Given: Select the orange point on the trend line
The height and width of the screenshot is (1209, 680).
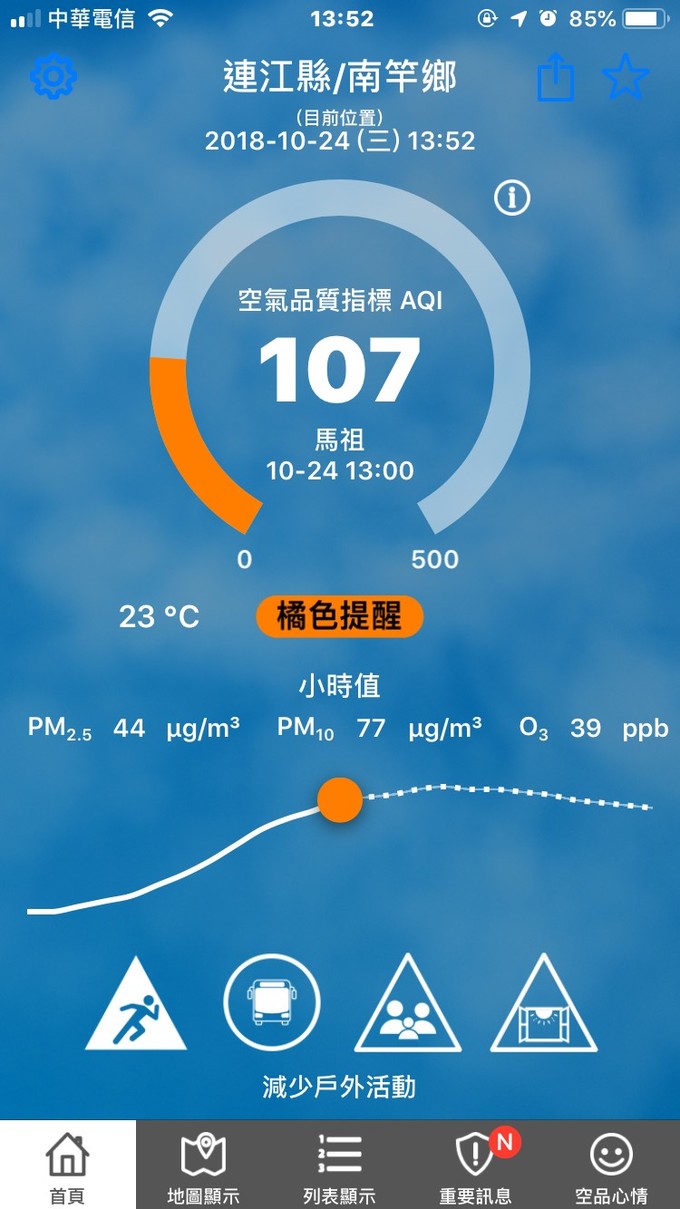Looking at the screenshot, I should (339, 800).
